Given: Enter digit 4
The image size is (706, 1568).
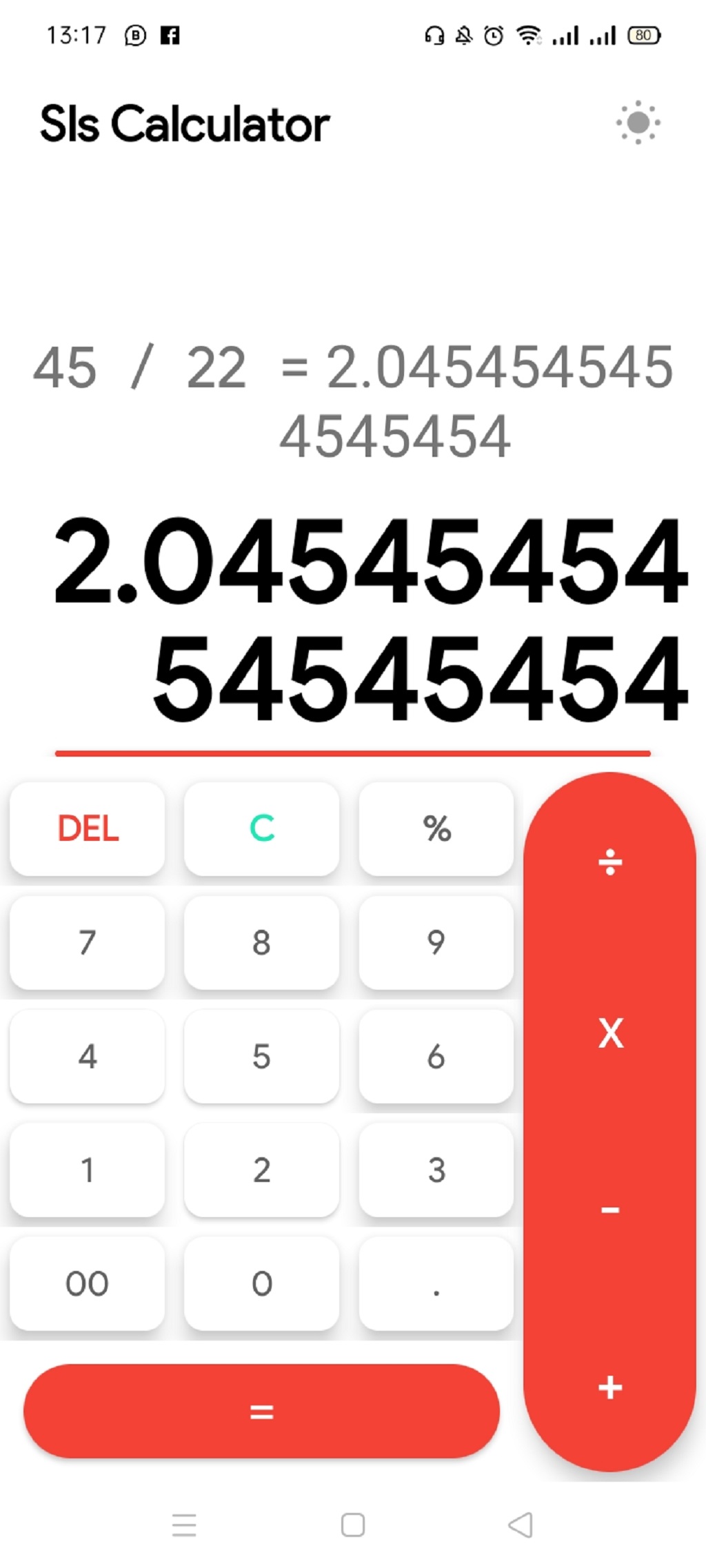Looking at the screenshot, I should 88,1055.
